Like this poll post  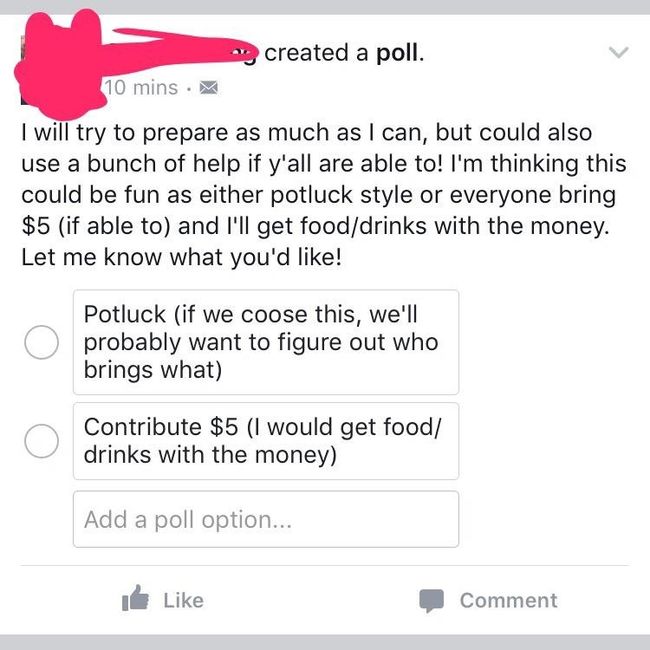pyautogui.click(x=162, y=600)
